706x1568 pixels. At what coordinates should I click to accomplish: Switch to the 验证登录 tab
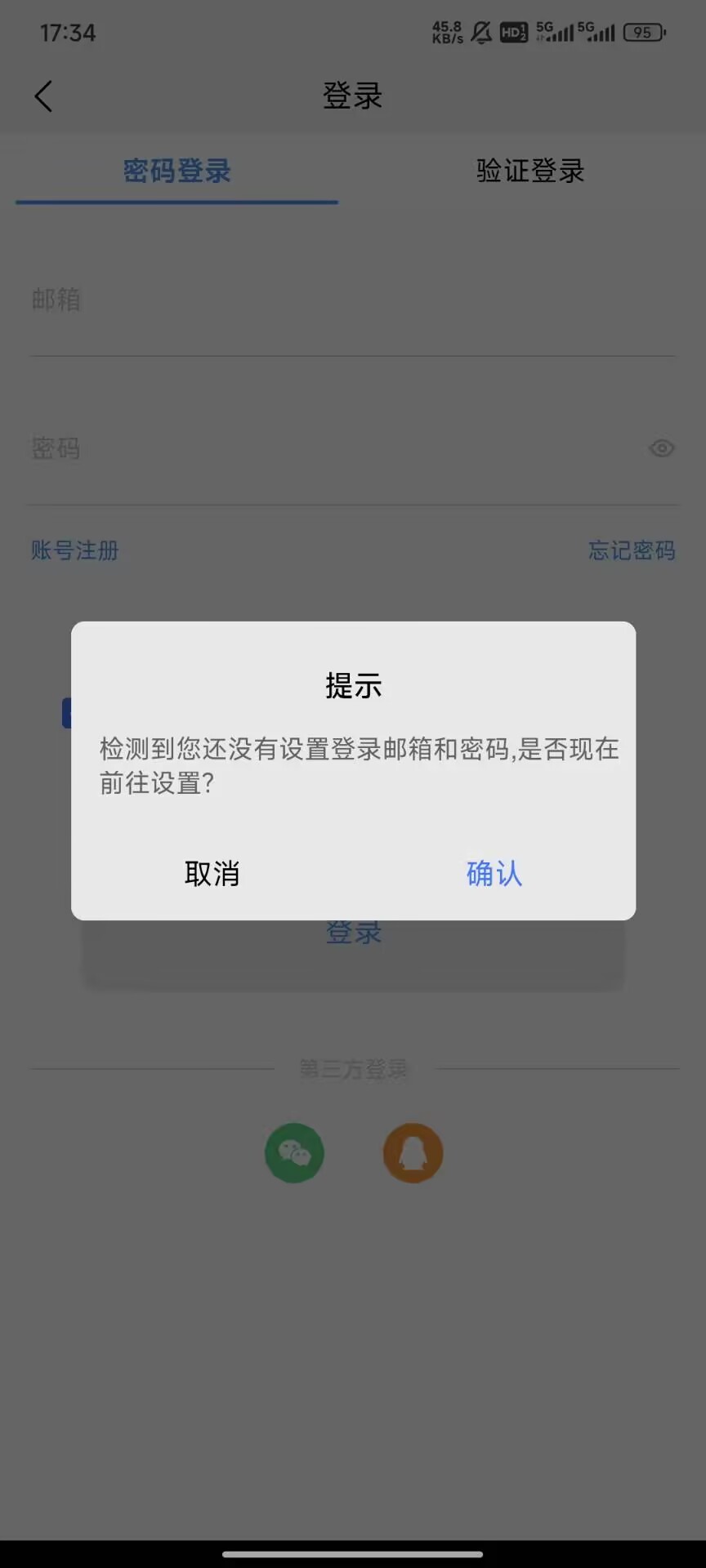point(530,171)
